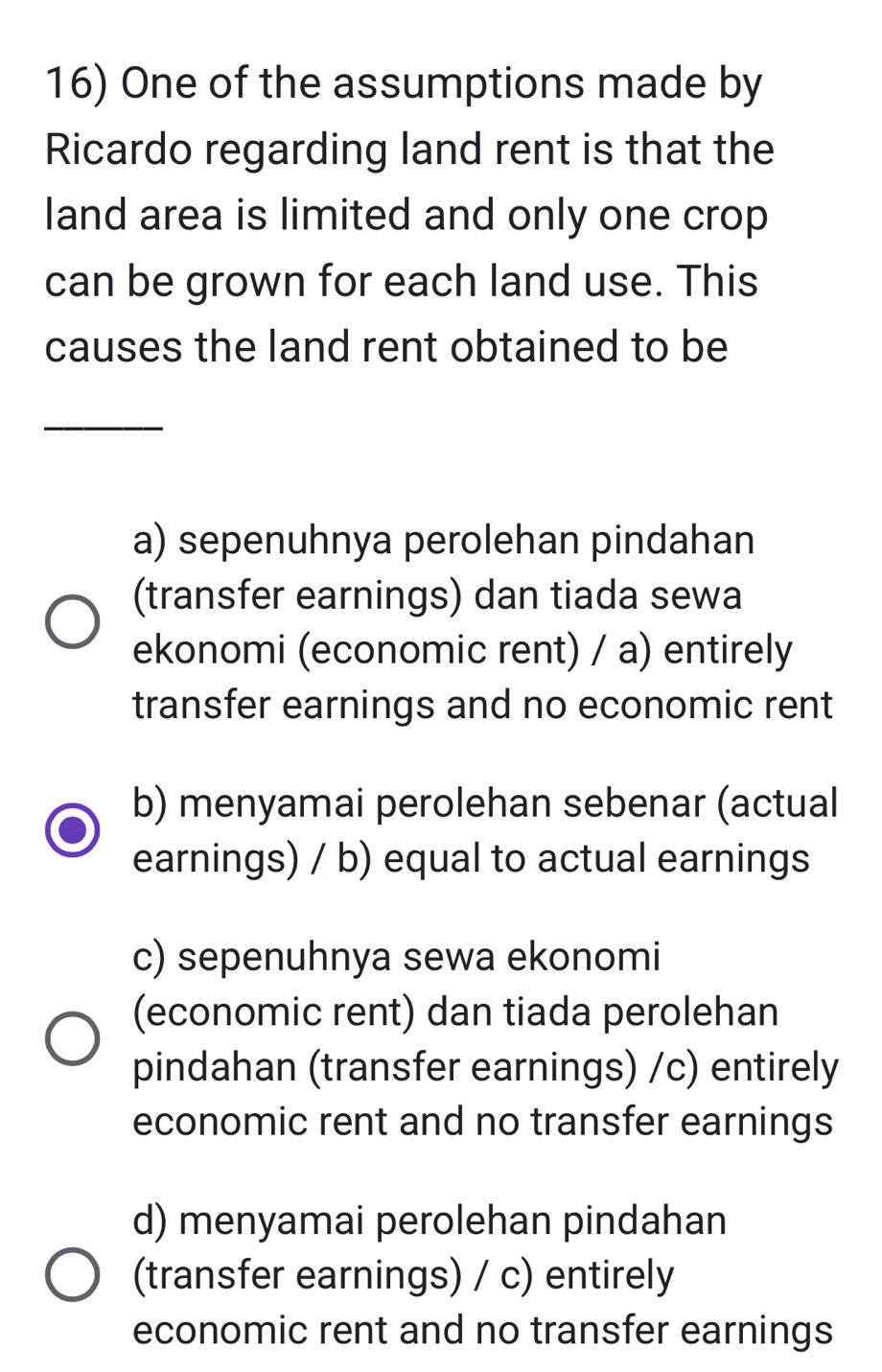
Task: Select option c radio button
Action: pyautogui.click(x=71, y=1038)
